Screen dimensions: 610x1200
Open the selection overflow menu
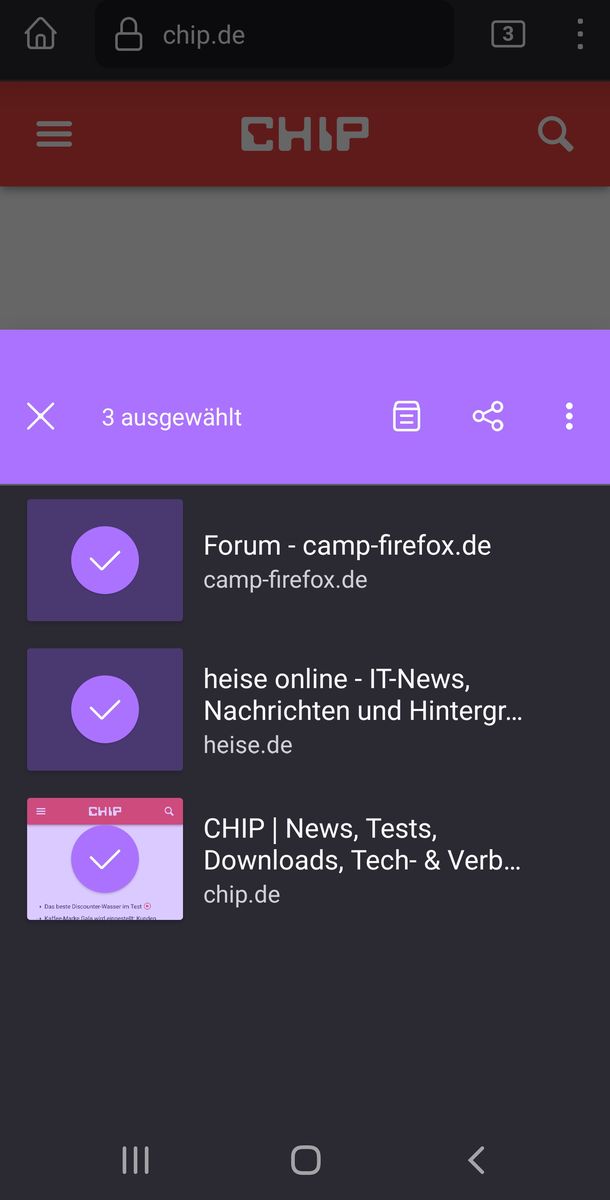[568, 416]
